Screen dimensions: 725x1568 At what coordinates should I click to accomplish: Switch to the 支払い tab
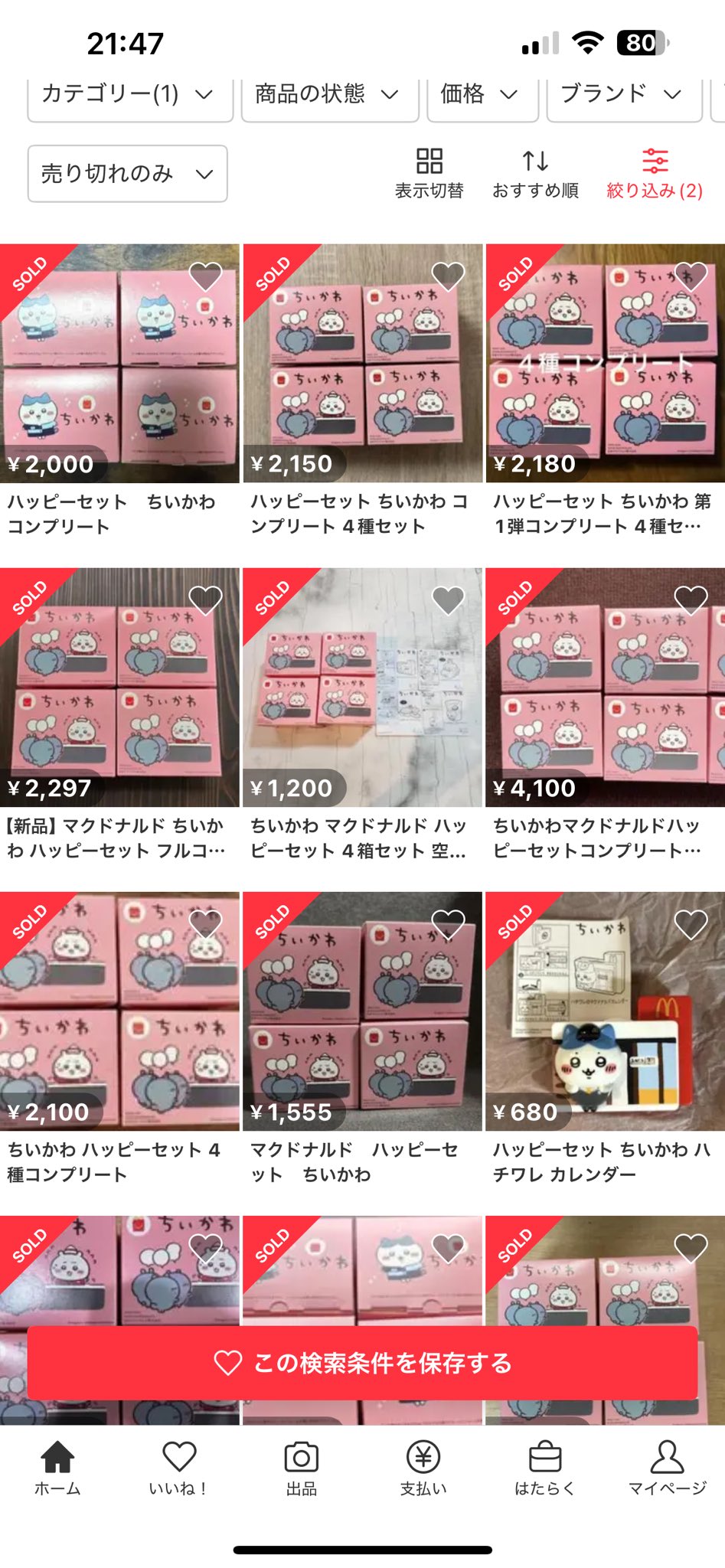[423, 1467]
